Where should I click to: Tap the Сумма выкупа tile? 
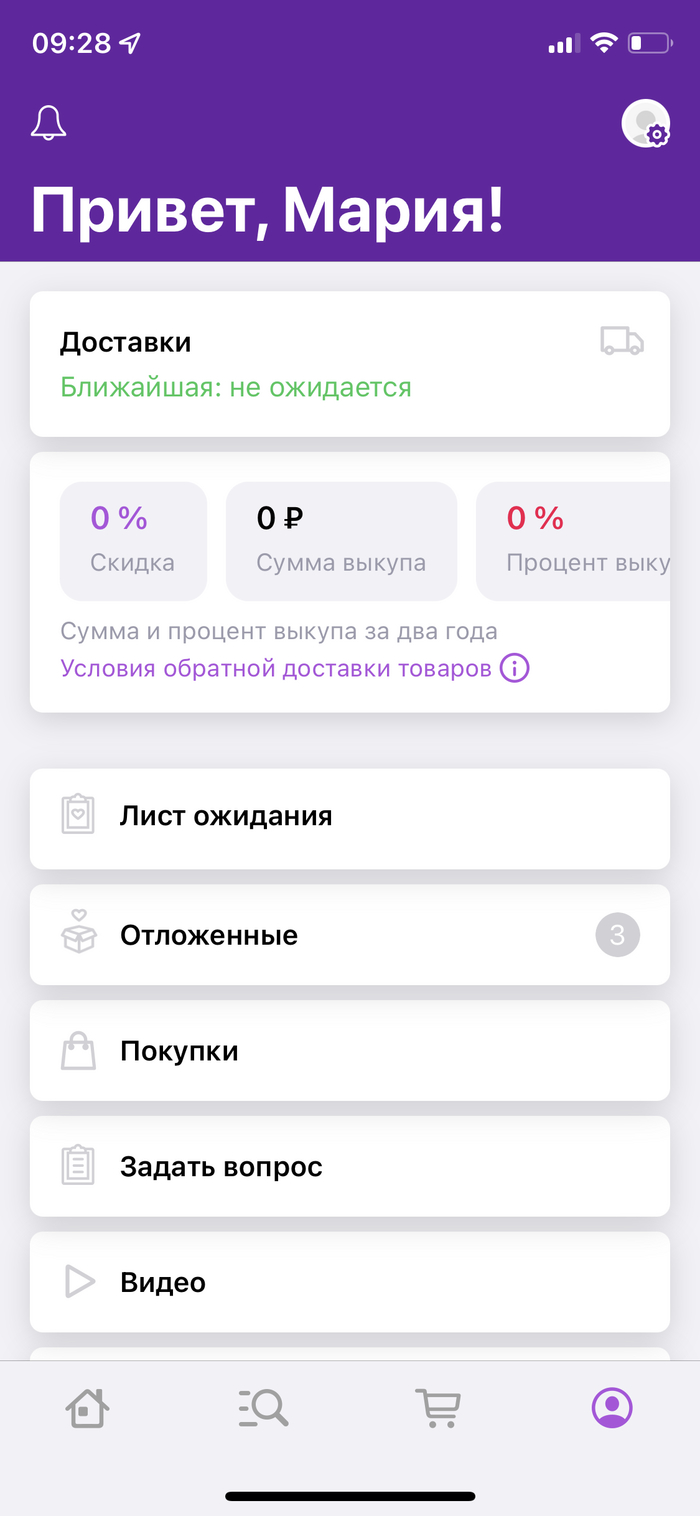coord(341,540)
